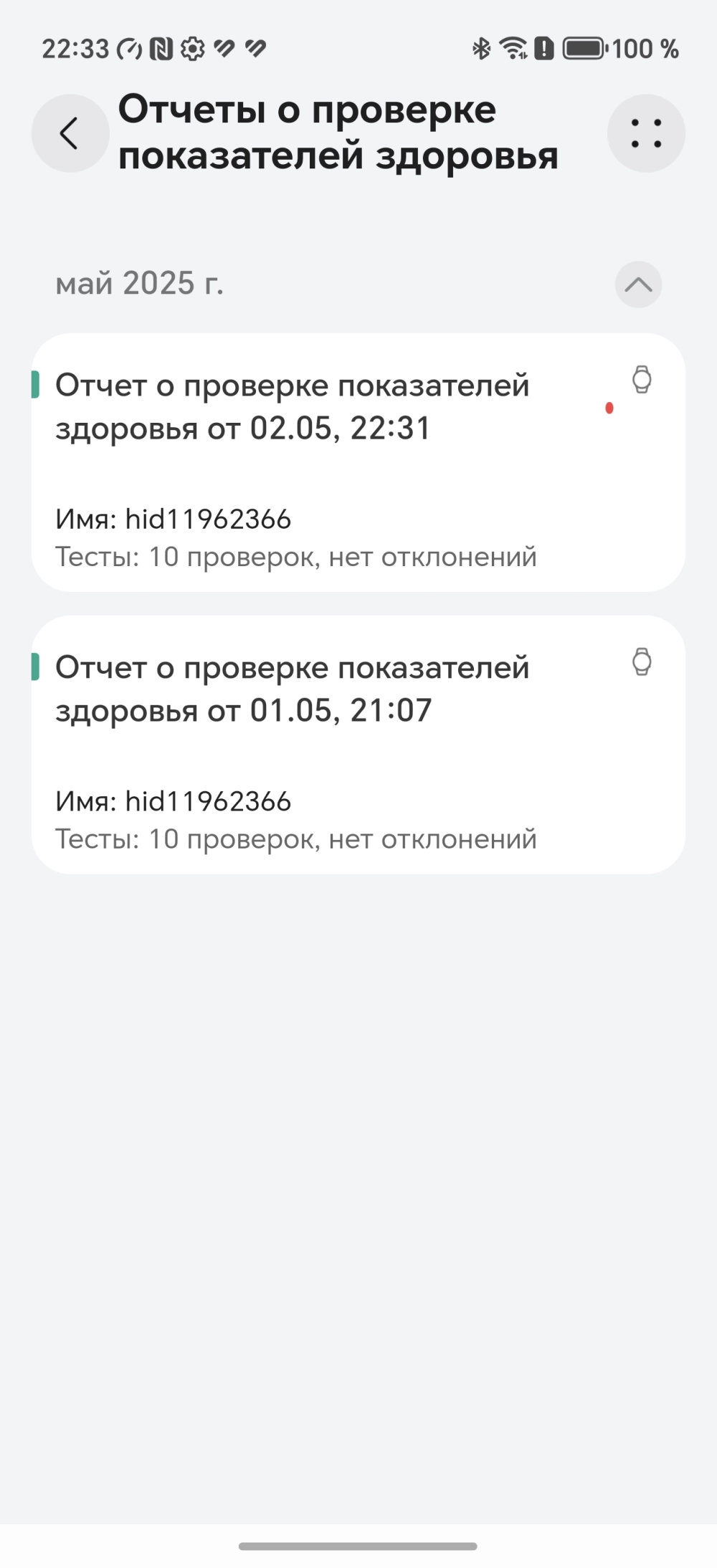The image size is (717, 1568).
Task: Open health report from 01.05, 21:07
Action: [358, 744]
